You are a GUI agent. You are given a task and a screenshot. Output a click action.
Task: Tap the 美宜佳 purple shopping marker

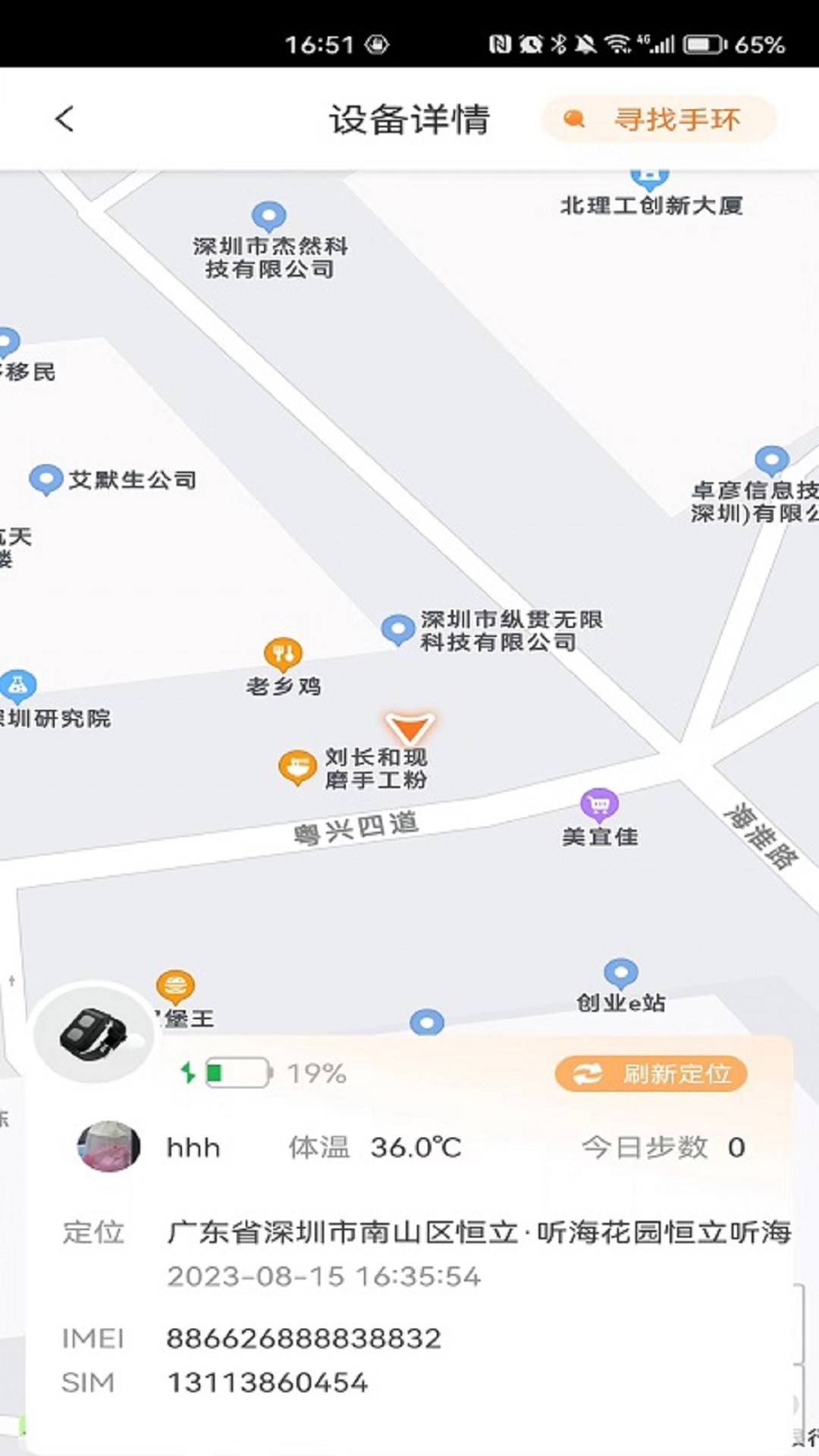tap(598, 804)
